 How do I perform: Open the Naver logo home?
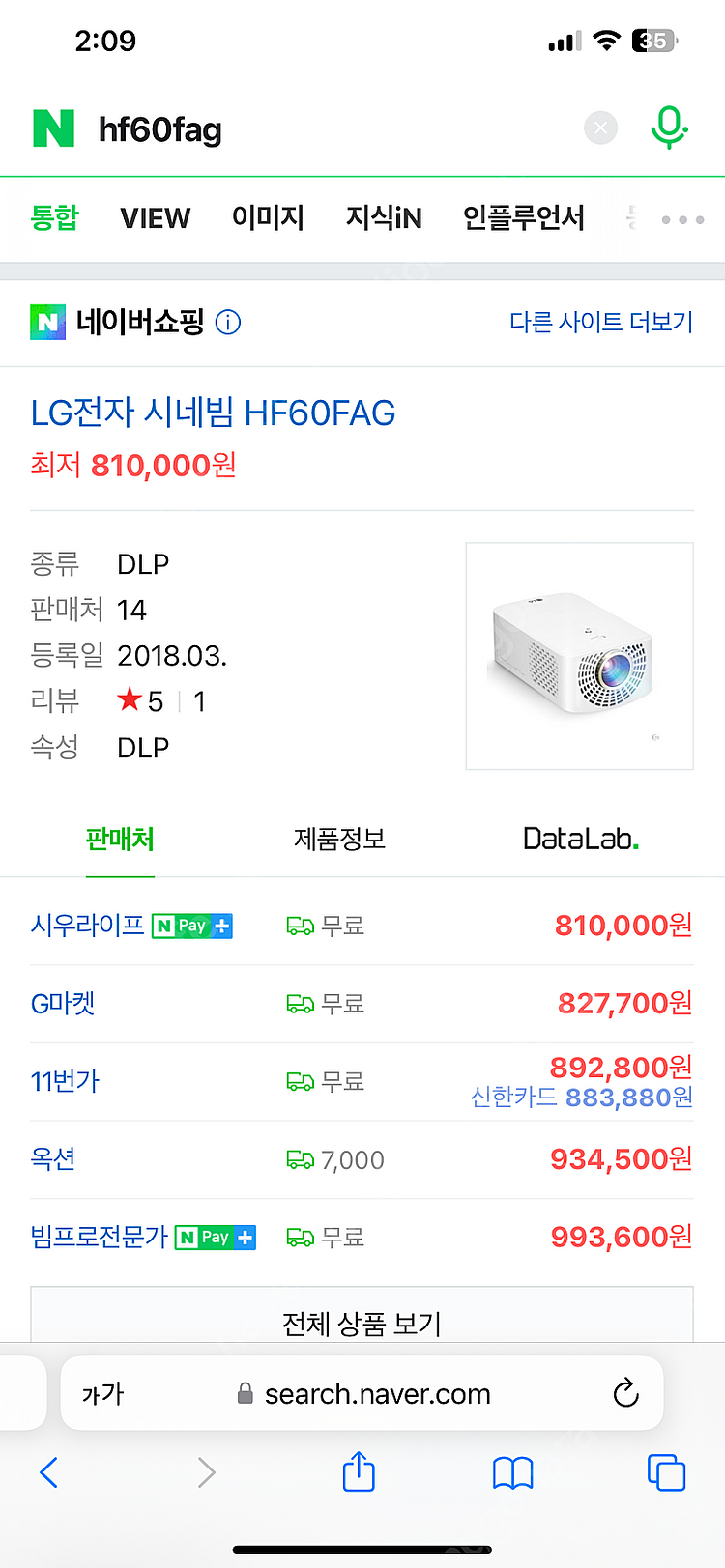click(x=53, y=128)
